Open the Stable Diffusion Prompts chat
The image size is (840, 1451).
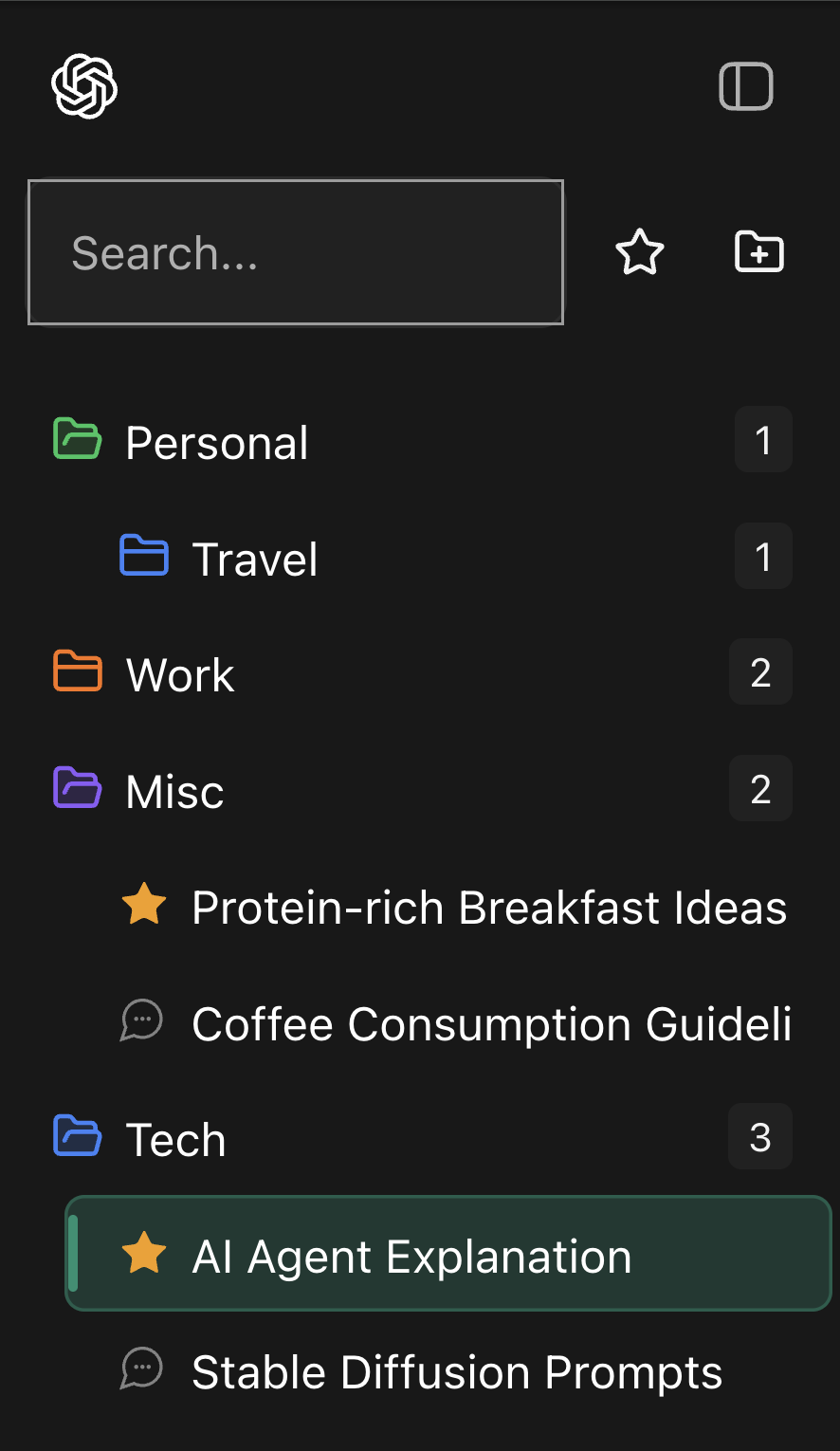(x=456, y=1370)
